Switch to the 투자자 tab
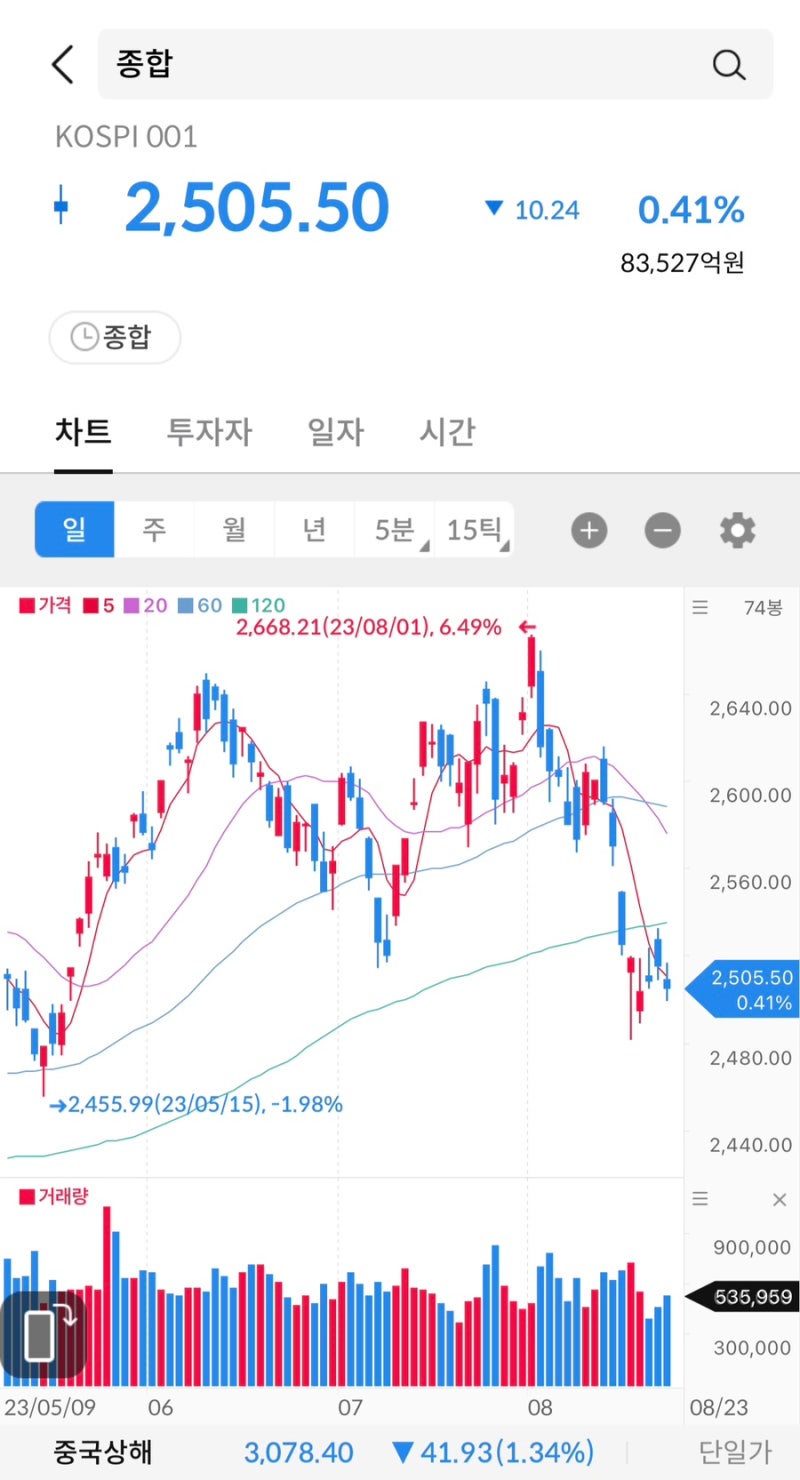 point(208,432)
